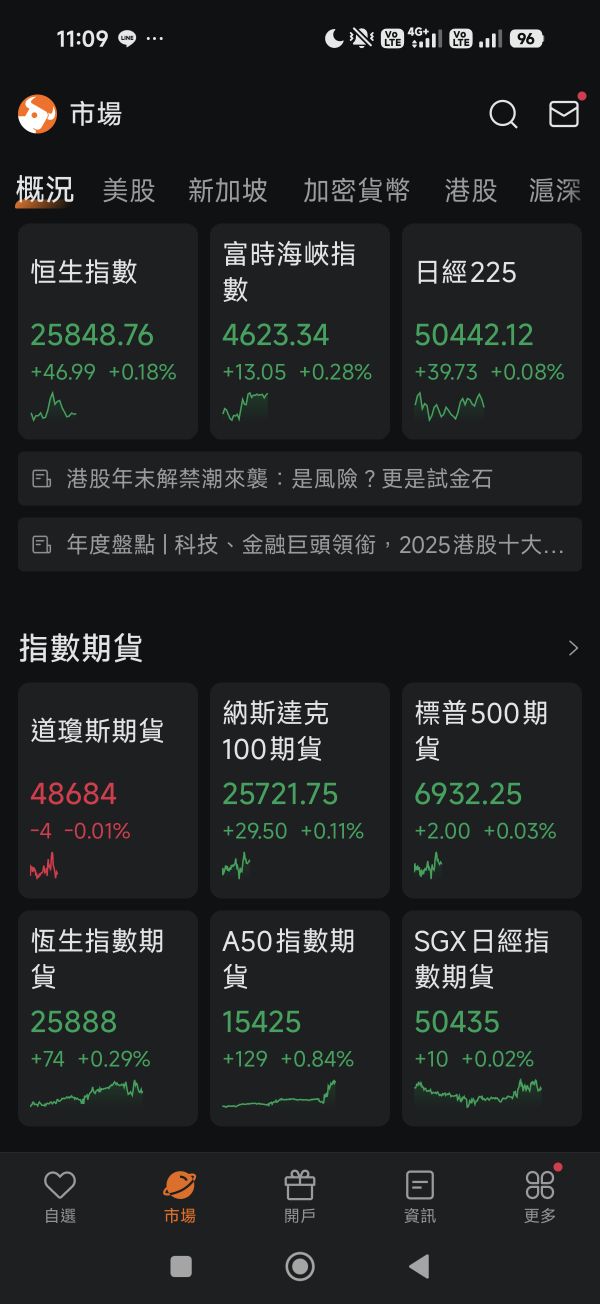
Task: Expand the 指數期貨 section arrow
Action: 573,648
